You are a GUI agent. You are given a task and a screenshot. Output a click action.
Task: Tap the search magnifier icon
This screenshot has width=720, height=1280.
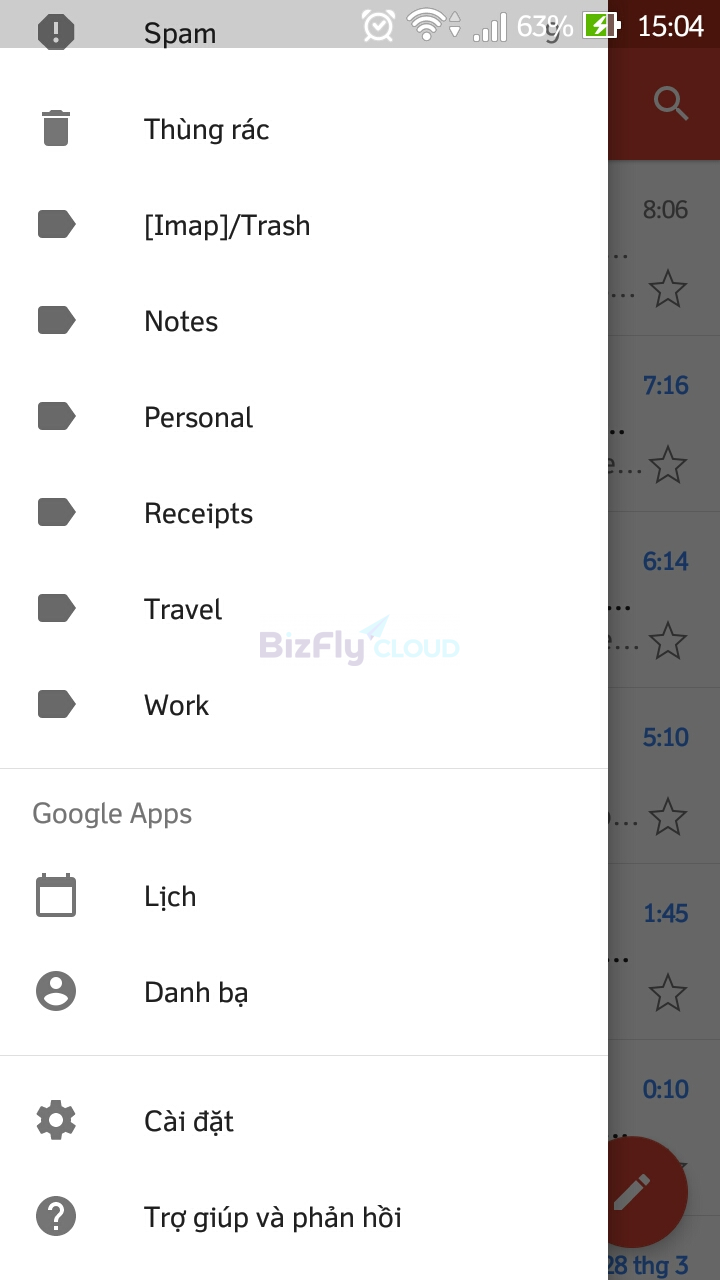(671, 103)
